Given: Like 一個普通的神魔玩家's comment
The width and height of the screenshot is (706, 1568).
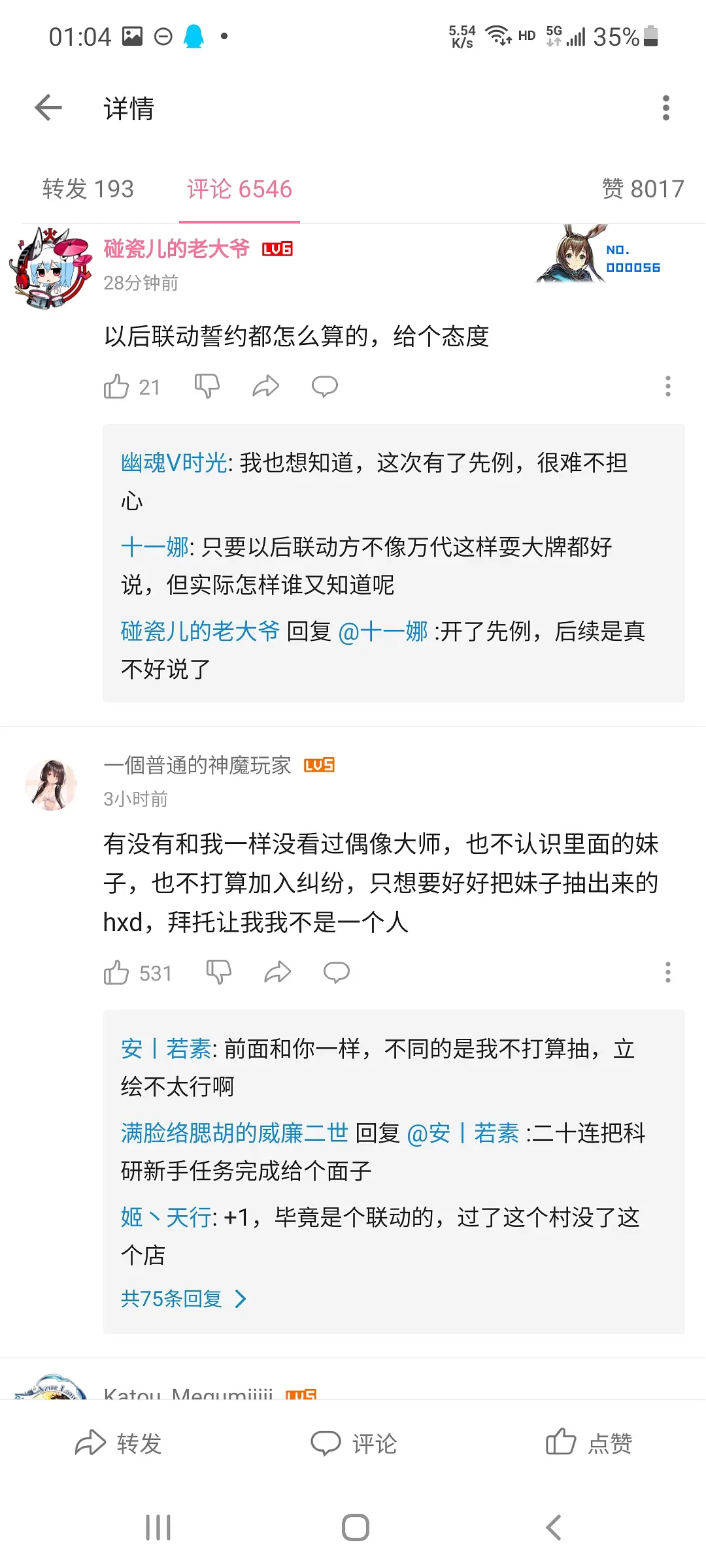Looking at the screenshot, I should coord(116,973).
